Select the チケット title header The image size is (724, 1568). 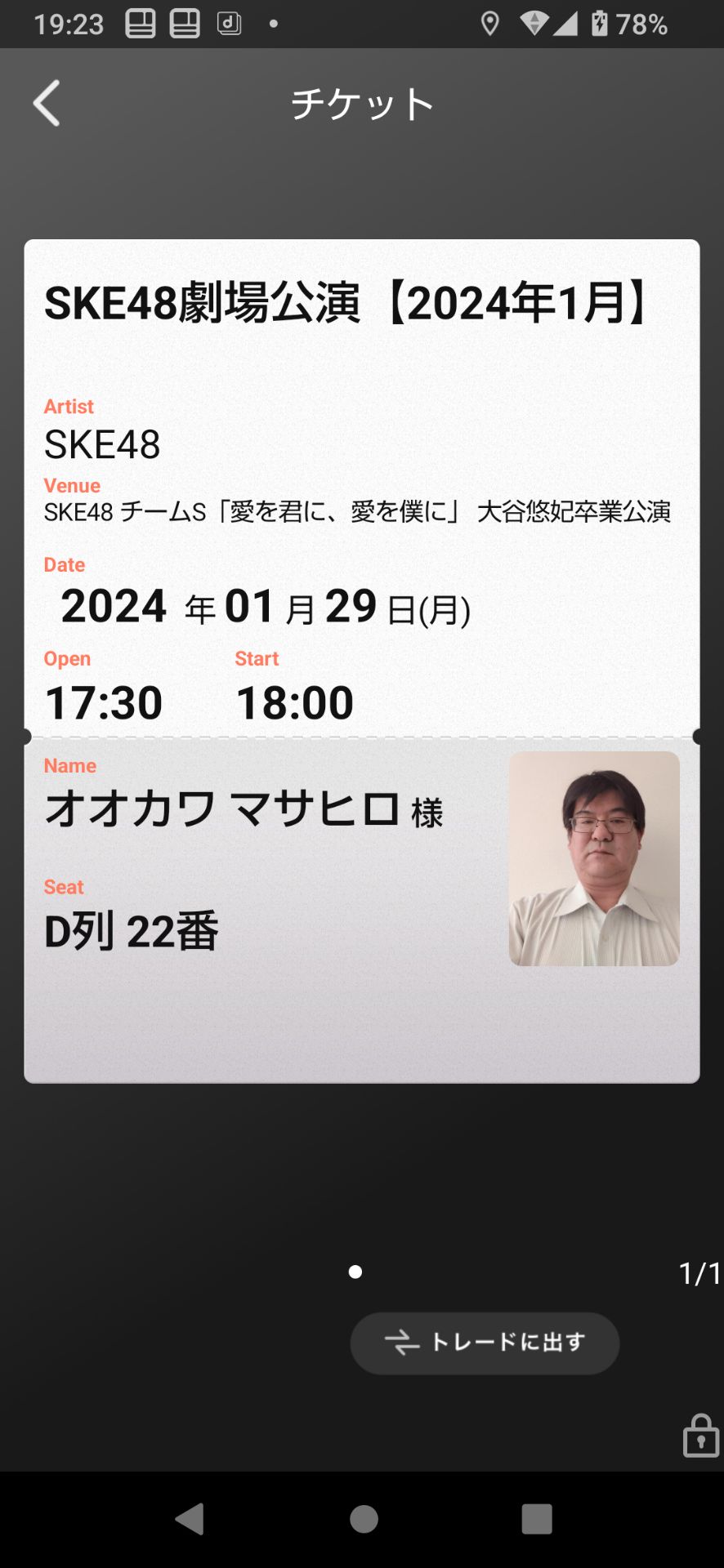click(x=362, y=102)
